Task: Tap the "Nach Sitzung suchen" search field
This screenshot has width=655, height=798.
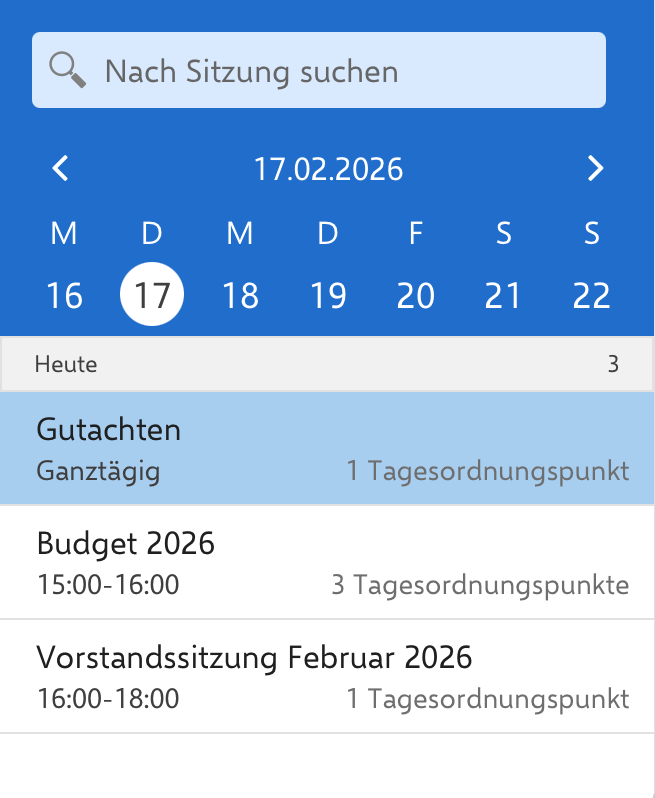Action: [x=318, y=70]
